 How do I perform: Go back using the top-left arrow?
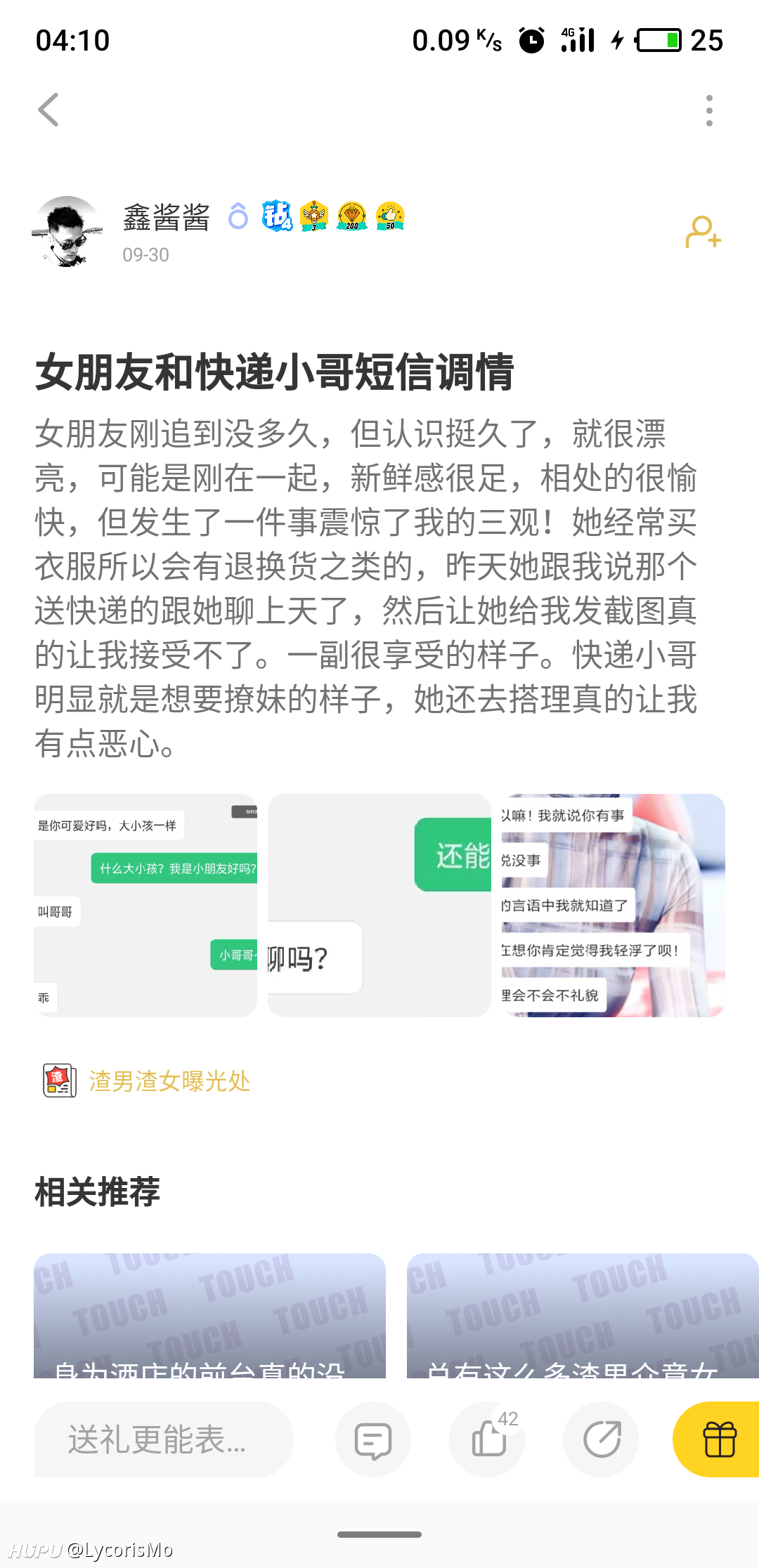coord(48,110)
